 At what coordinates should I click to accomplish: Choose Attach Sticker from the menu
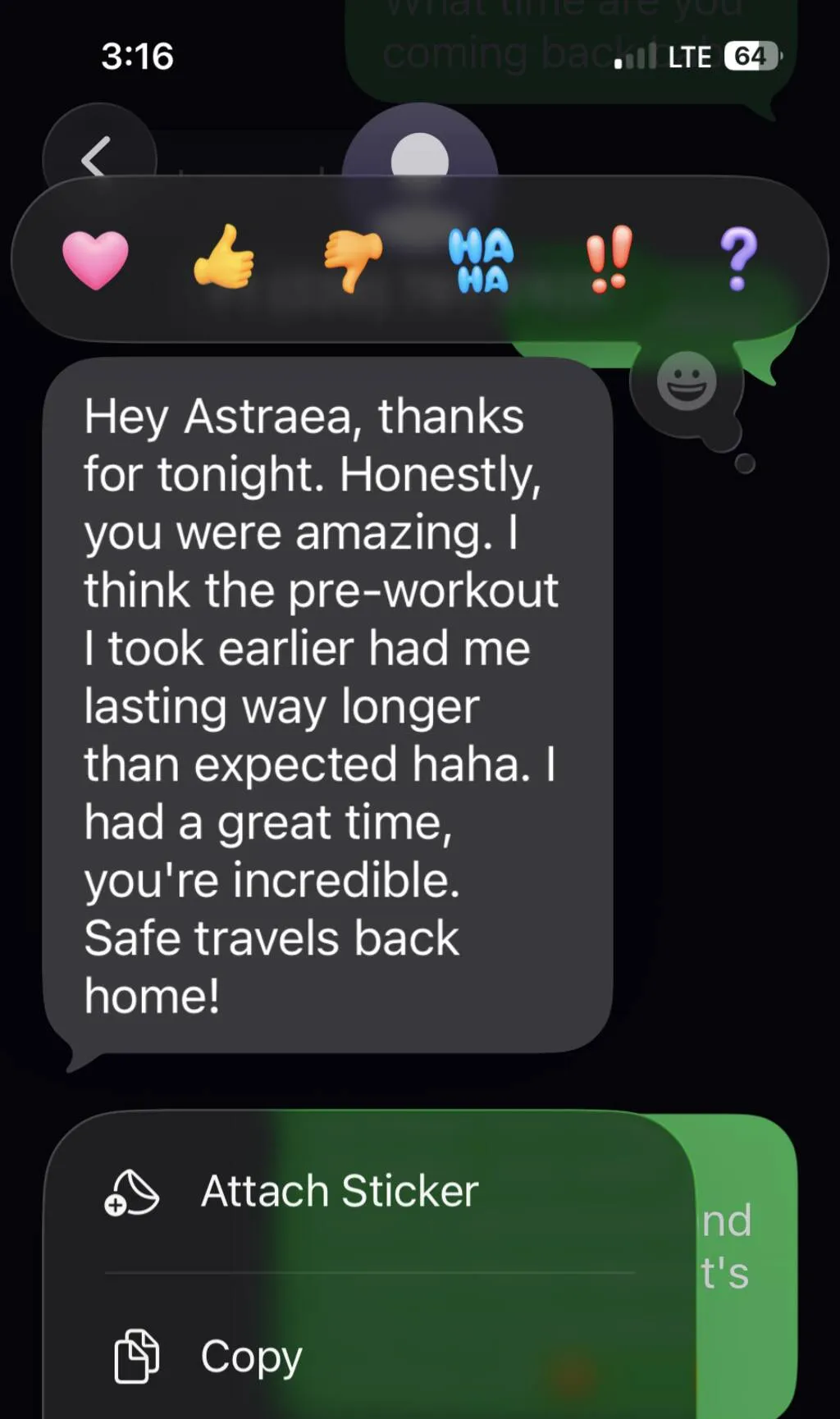[369, 1191]
